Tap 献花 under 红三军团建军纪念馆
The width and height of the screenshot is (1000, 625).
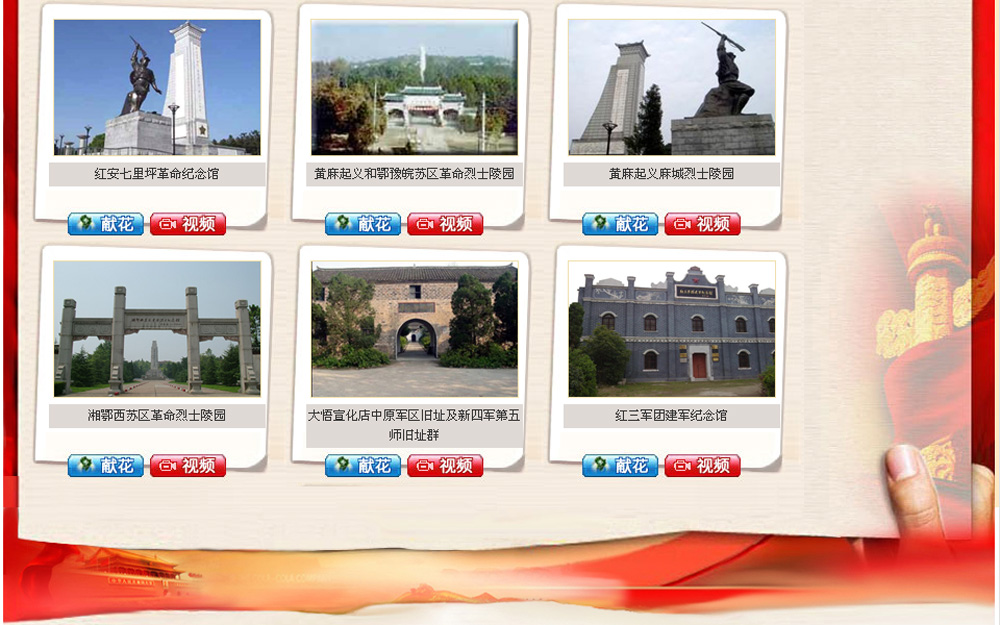tap(620, 466)
